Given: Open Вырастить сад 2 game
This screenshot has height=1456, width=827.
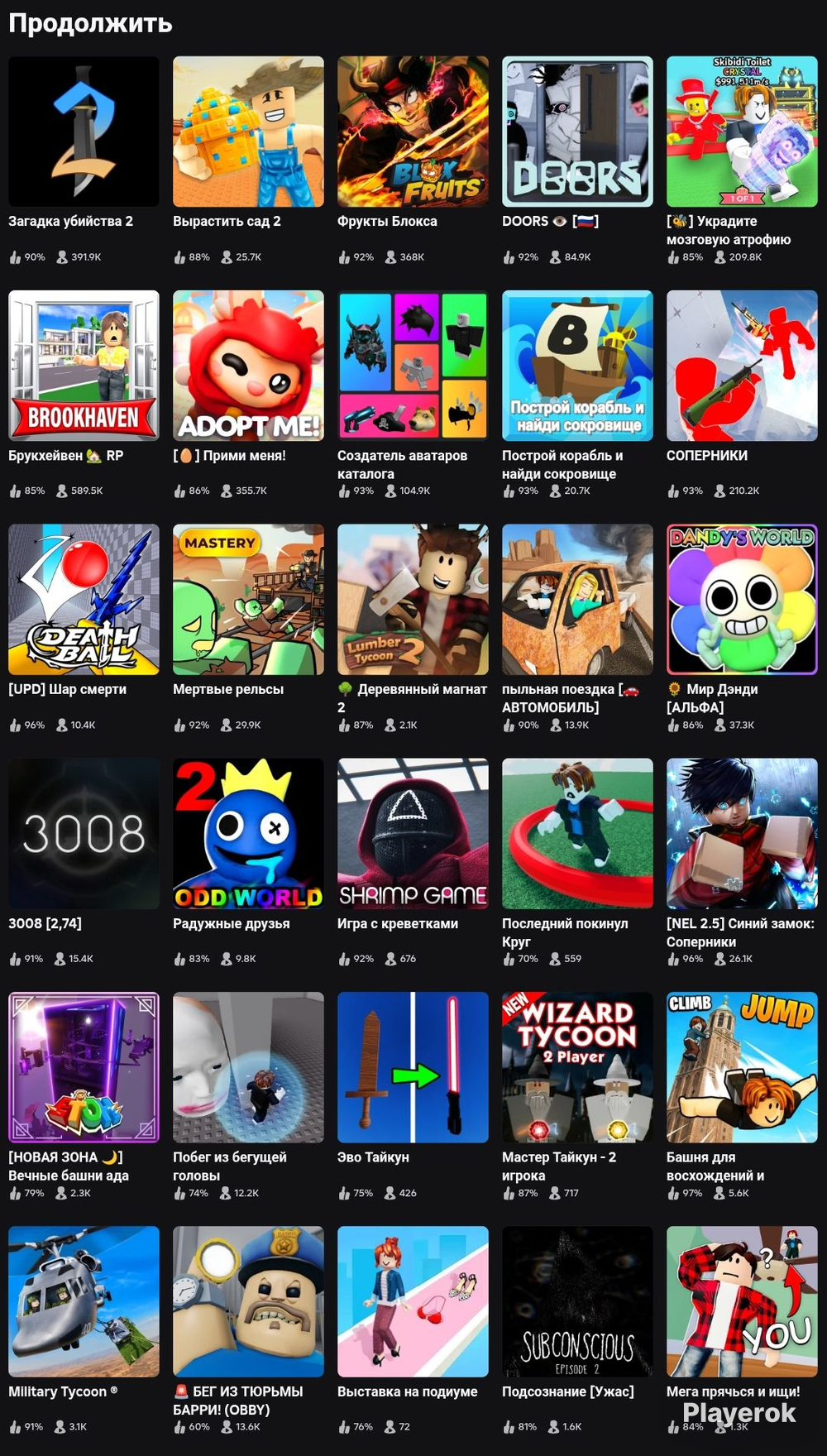Looking at the screenshot, I should (248, 132).
